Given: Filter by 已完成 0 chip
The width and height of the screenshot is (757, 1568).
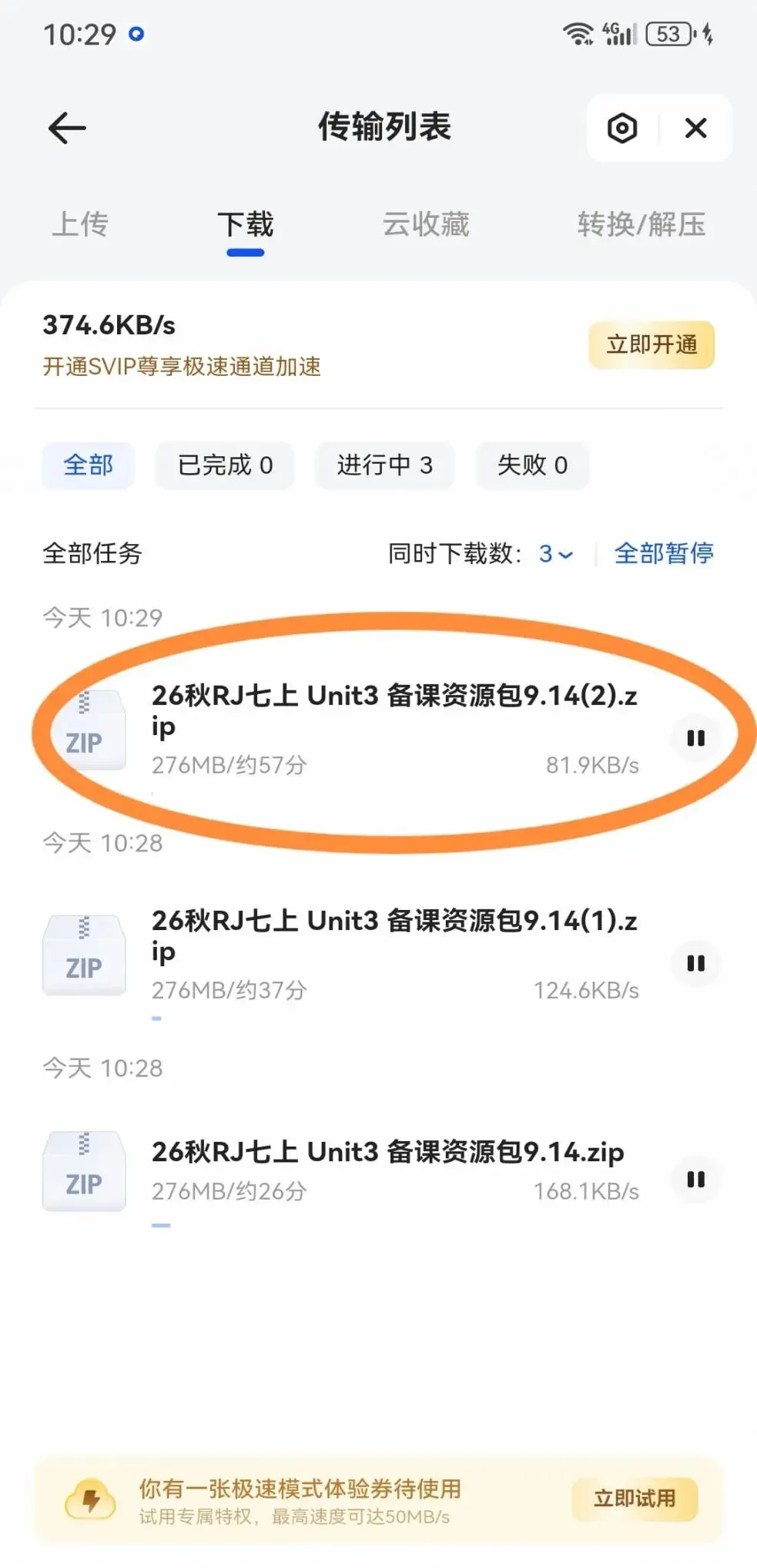Looking at the screenshot, I should pyautogui.click(x=225, y=465).
